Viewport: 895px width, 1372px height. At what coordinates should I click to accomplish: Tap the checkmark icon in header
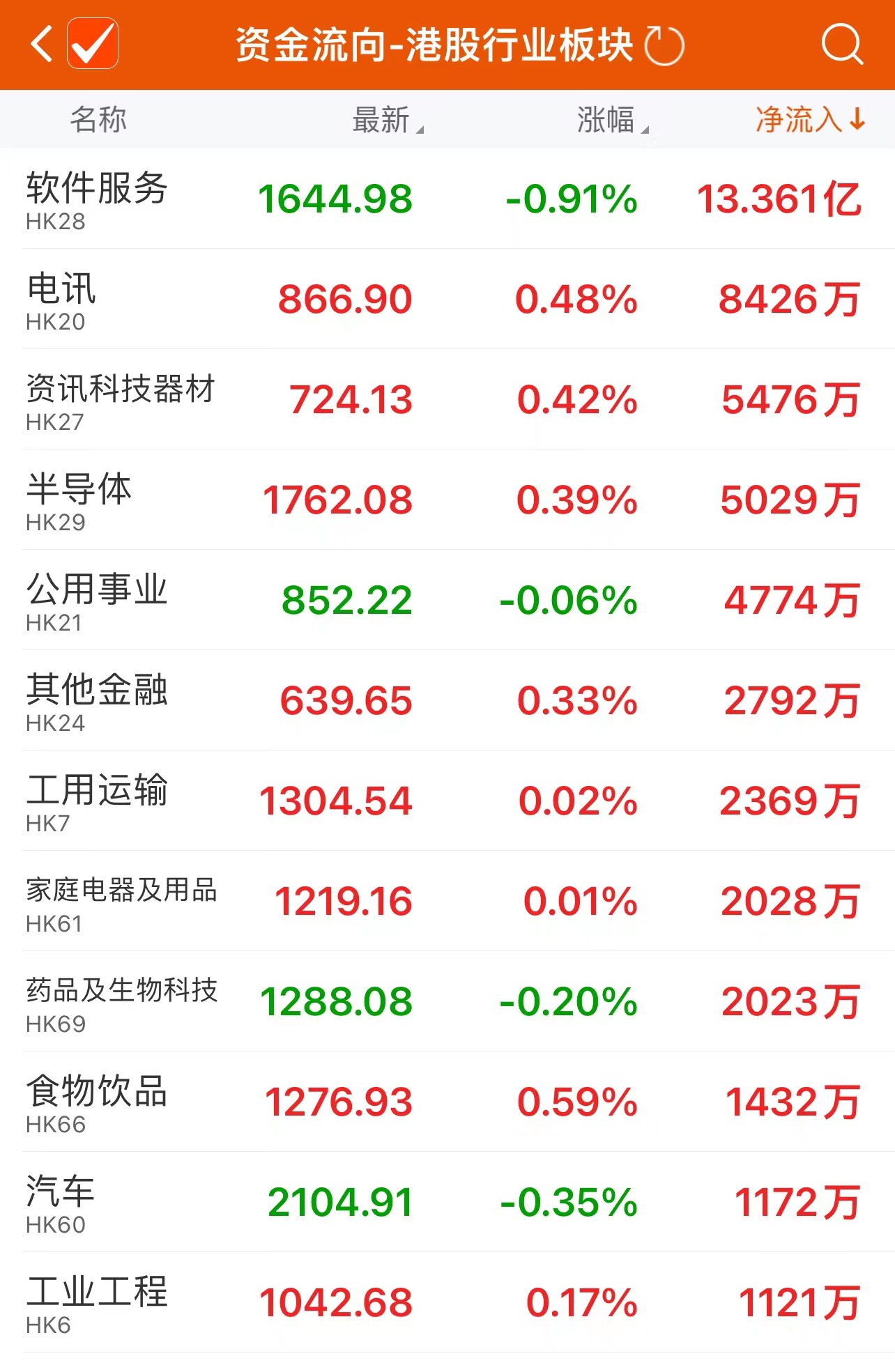click(x=93, y=44)
